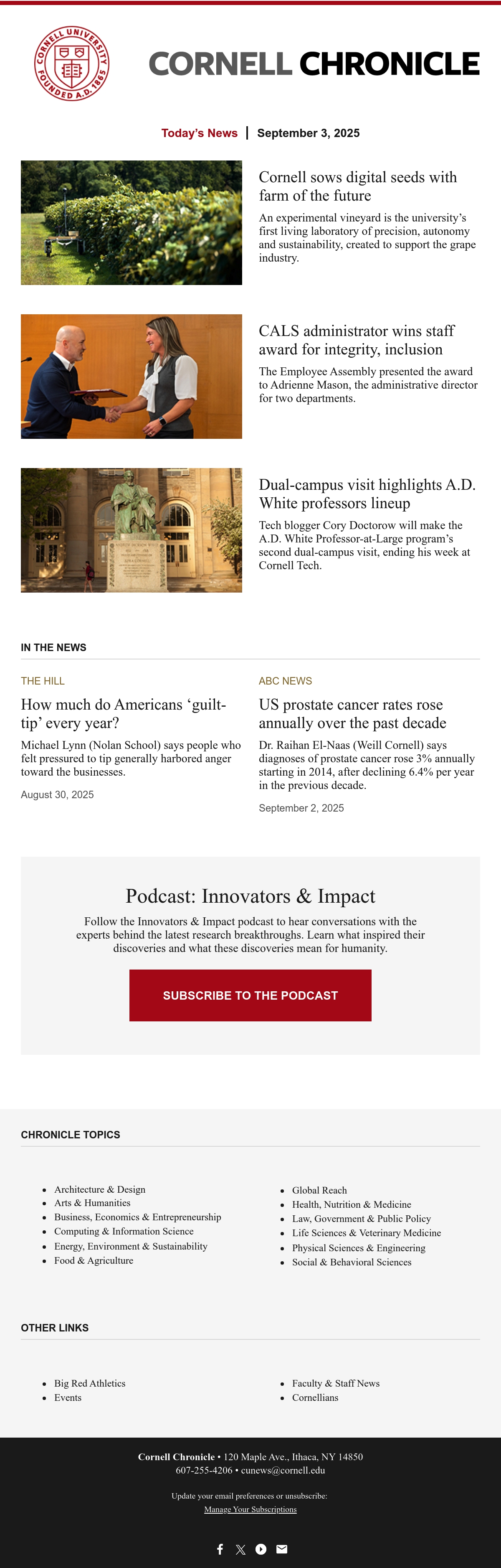Open The Hill guilt-tip story
The width and height of the screenshot is (501, 1568).
tap(124, 713)
